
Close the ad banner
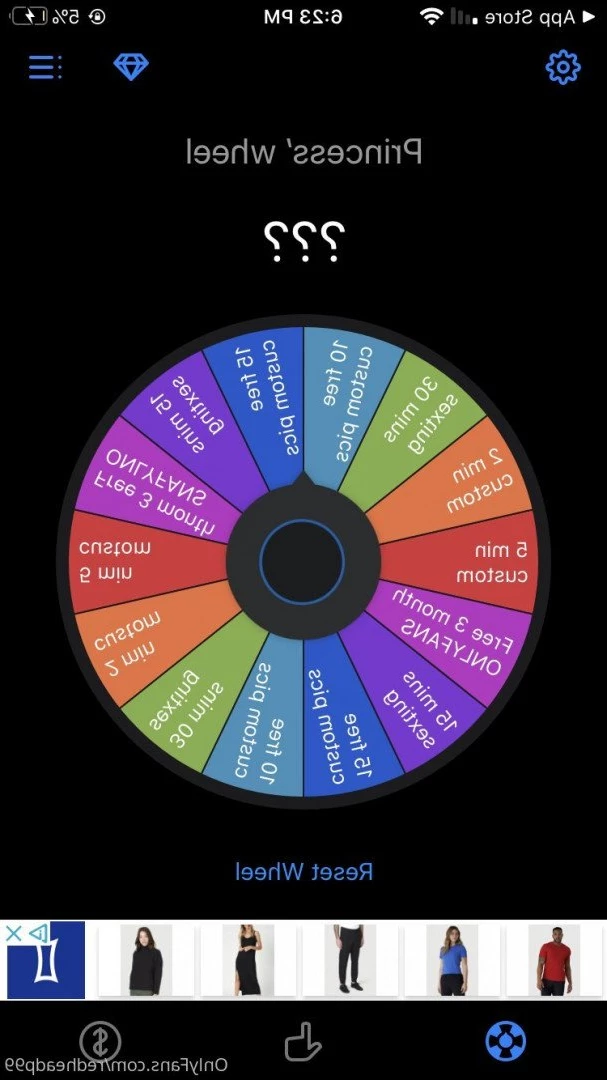click(14, 932)
